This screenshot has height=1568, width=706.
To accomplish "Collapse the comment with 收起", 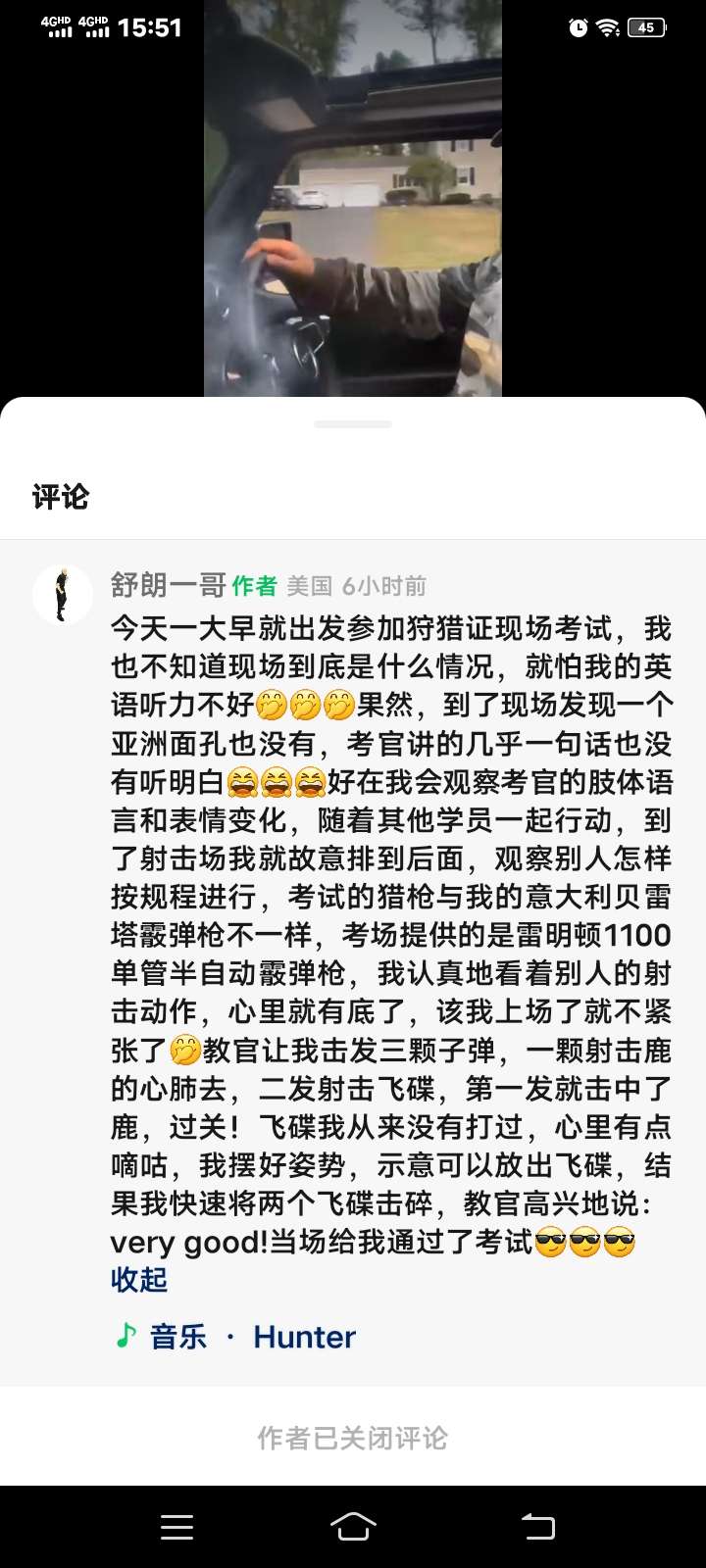I will pos(138,1280).
